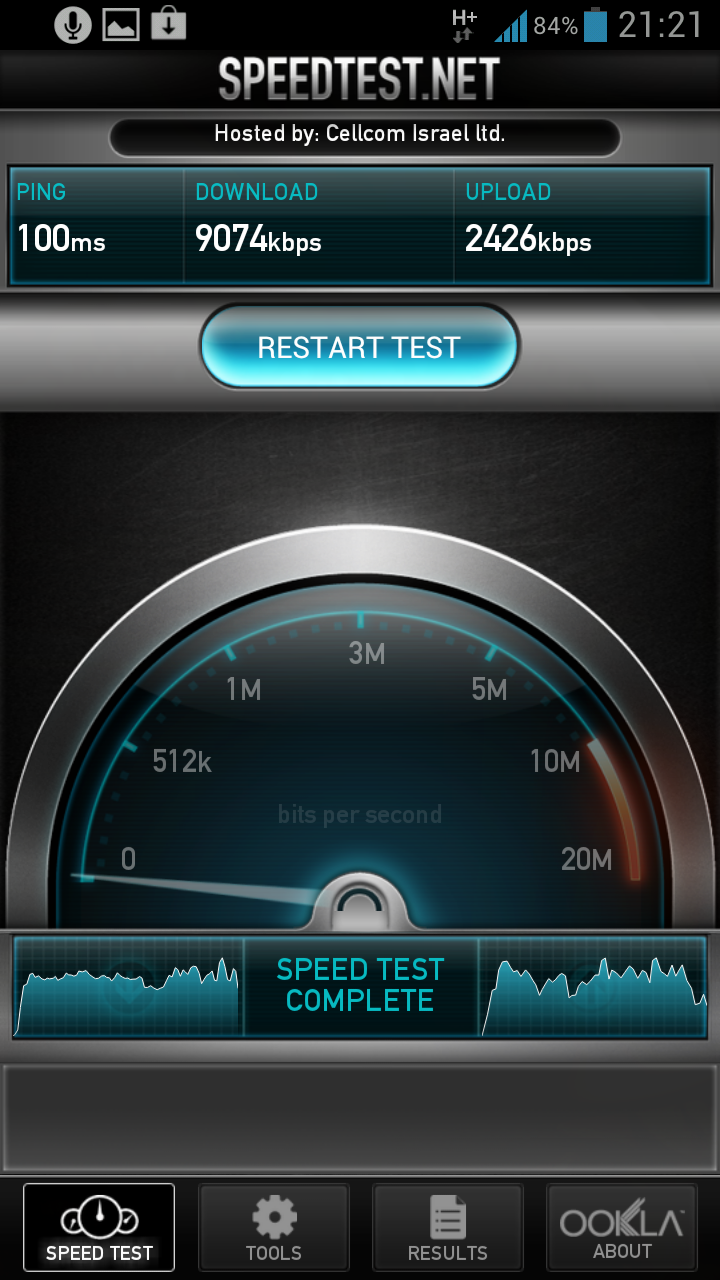720x1280 pixels.
Task: Tap the Restart Test button
Action: 359,347
